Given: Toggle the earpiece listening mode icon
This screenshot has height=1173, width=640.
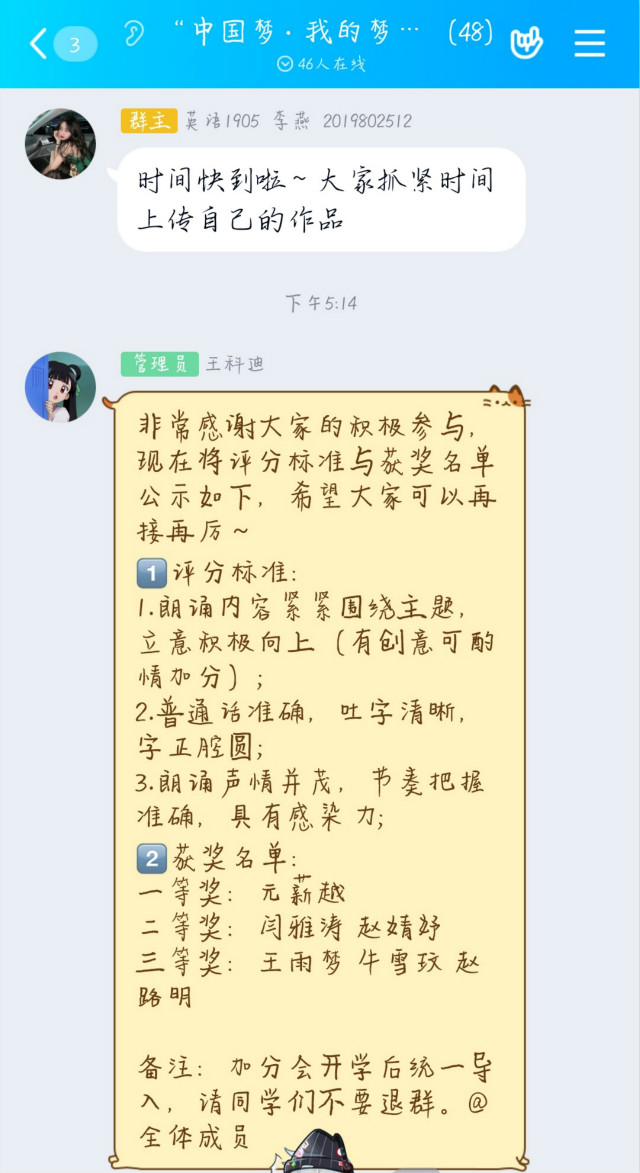Looking at the screenshot, I should coord(133,34).
